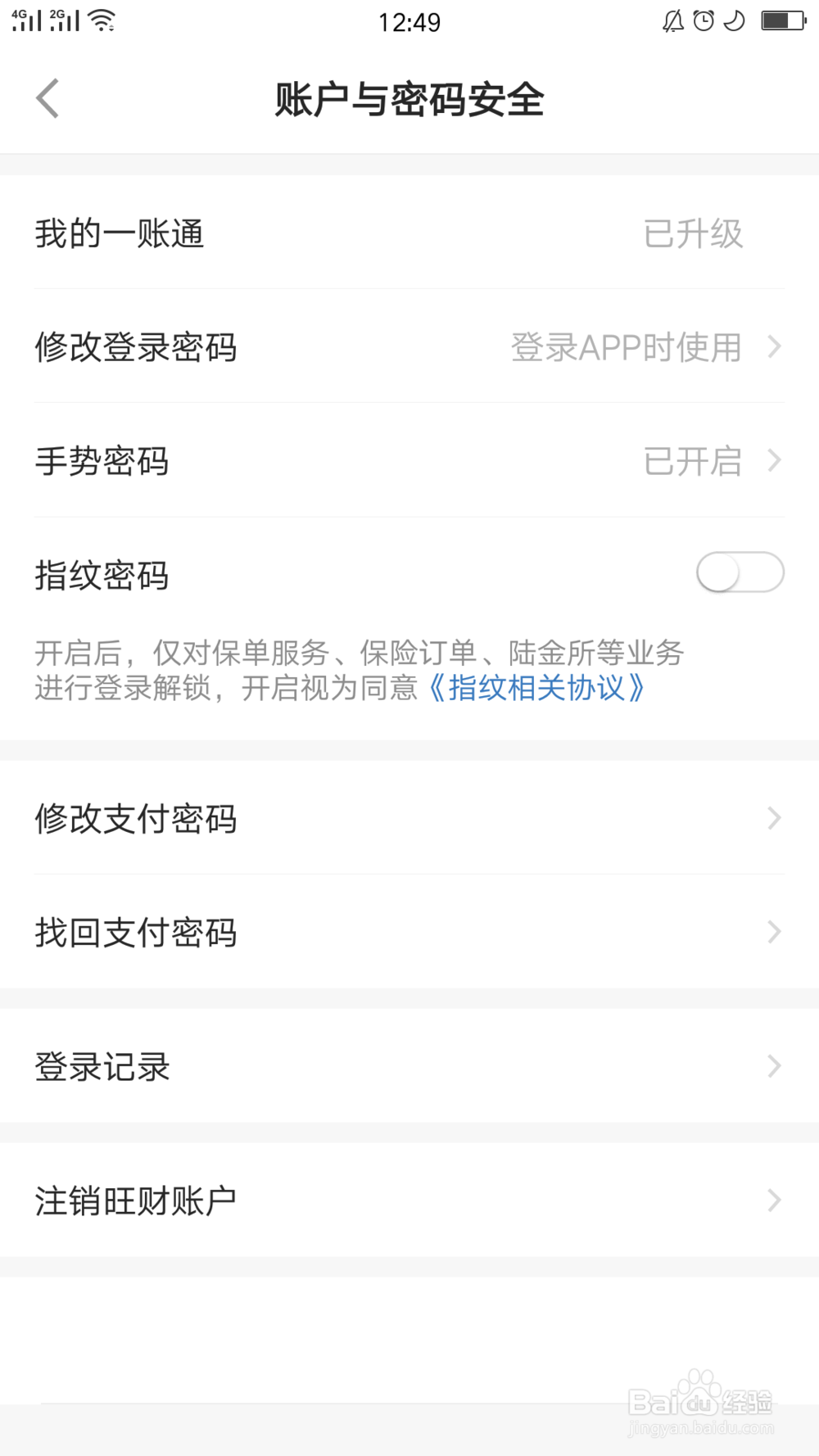The image size is (819, 1456).
Task: Open the 《指纹相关协议》 agreement link
Action: point(538,690)
